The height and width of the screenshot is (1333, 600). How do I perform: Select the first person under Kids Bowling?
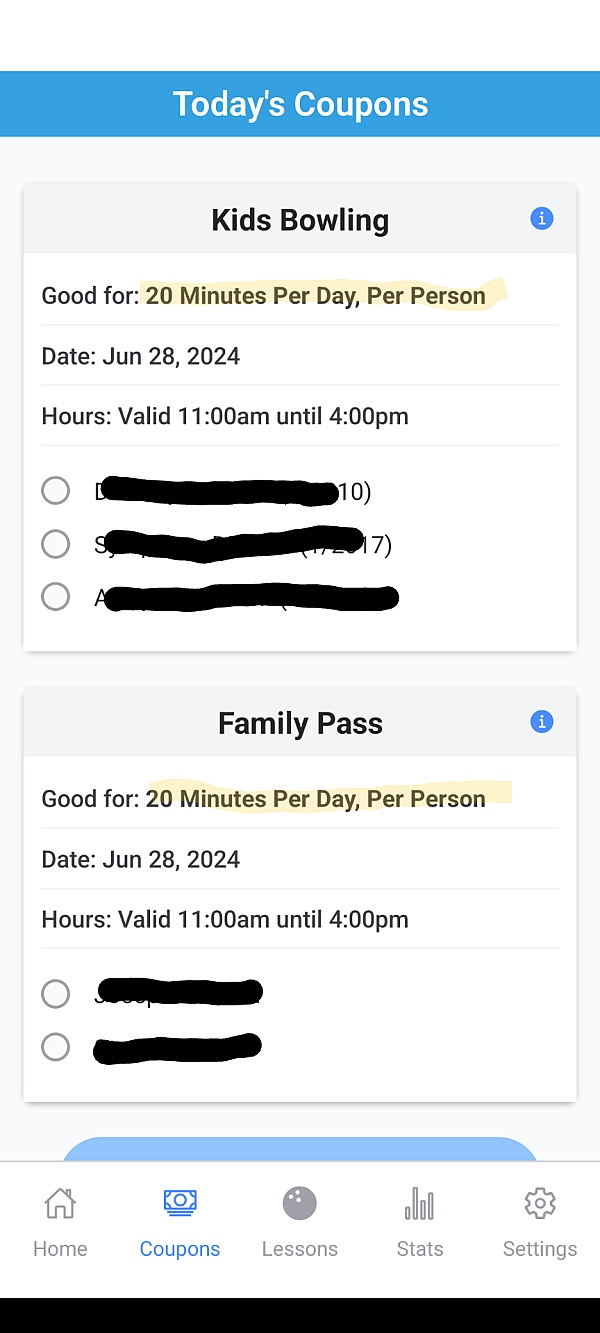56,491
